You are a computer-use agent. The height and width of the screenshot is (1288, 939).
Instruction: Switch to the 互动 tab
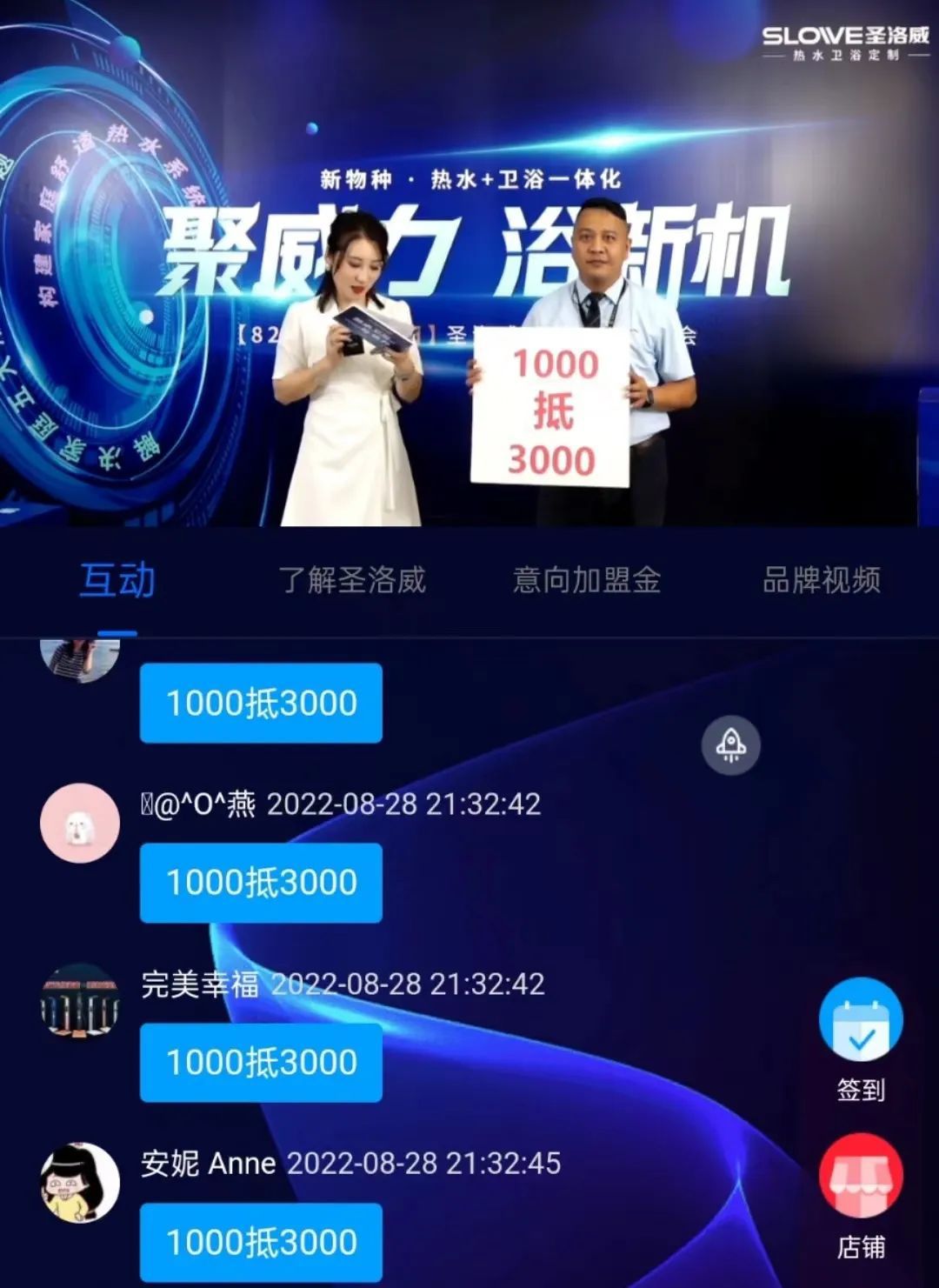point(117,580)
